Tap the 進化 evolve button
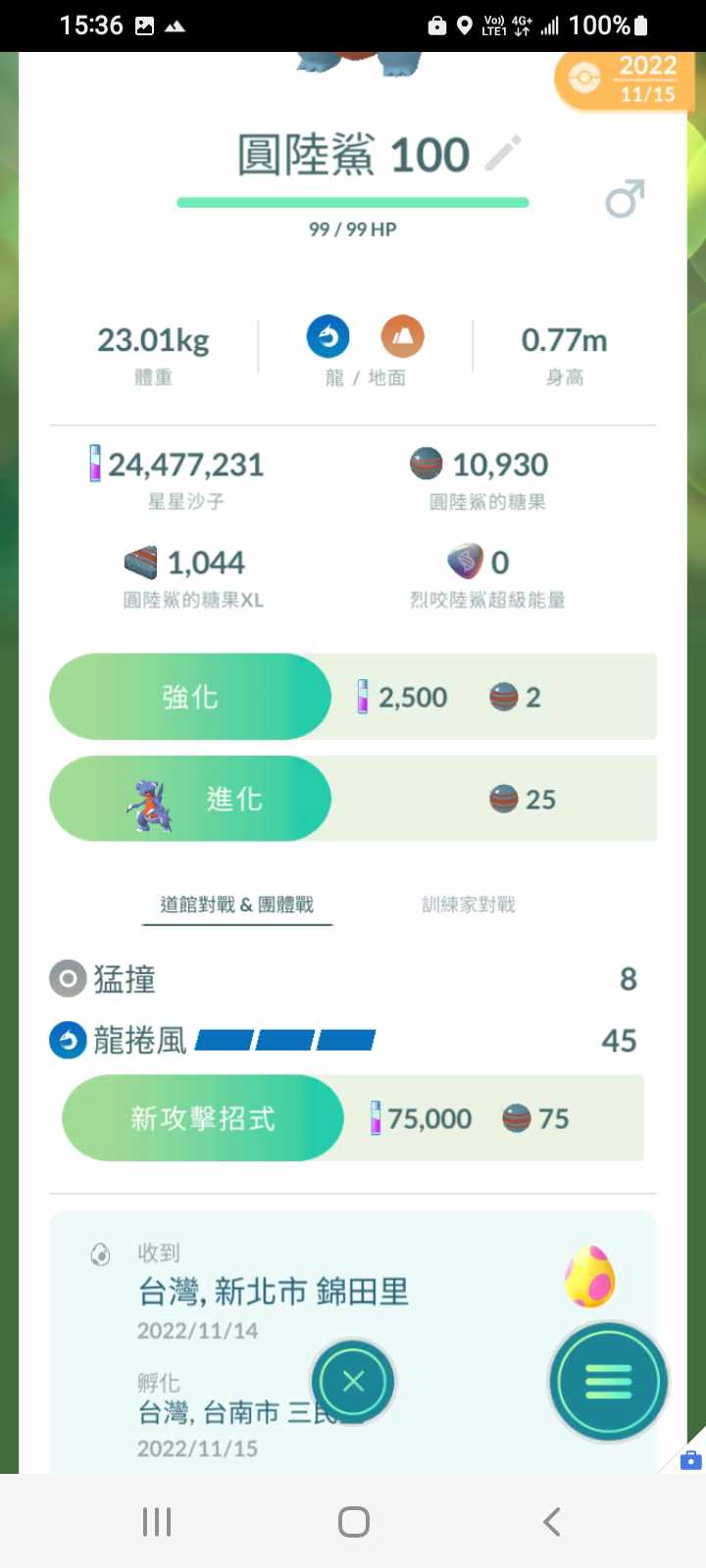706x1568 pixels. 190,799
